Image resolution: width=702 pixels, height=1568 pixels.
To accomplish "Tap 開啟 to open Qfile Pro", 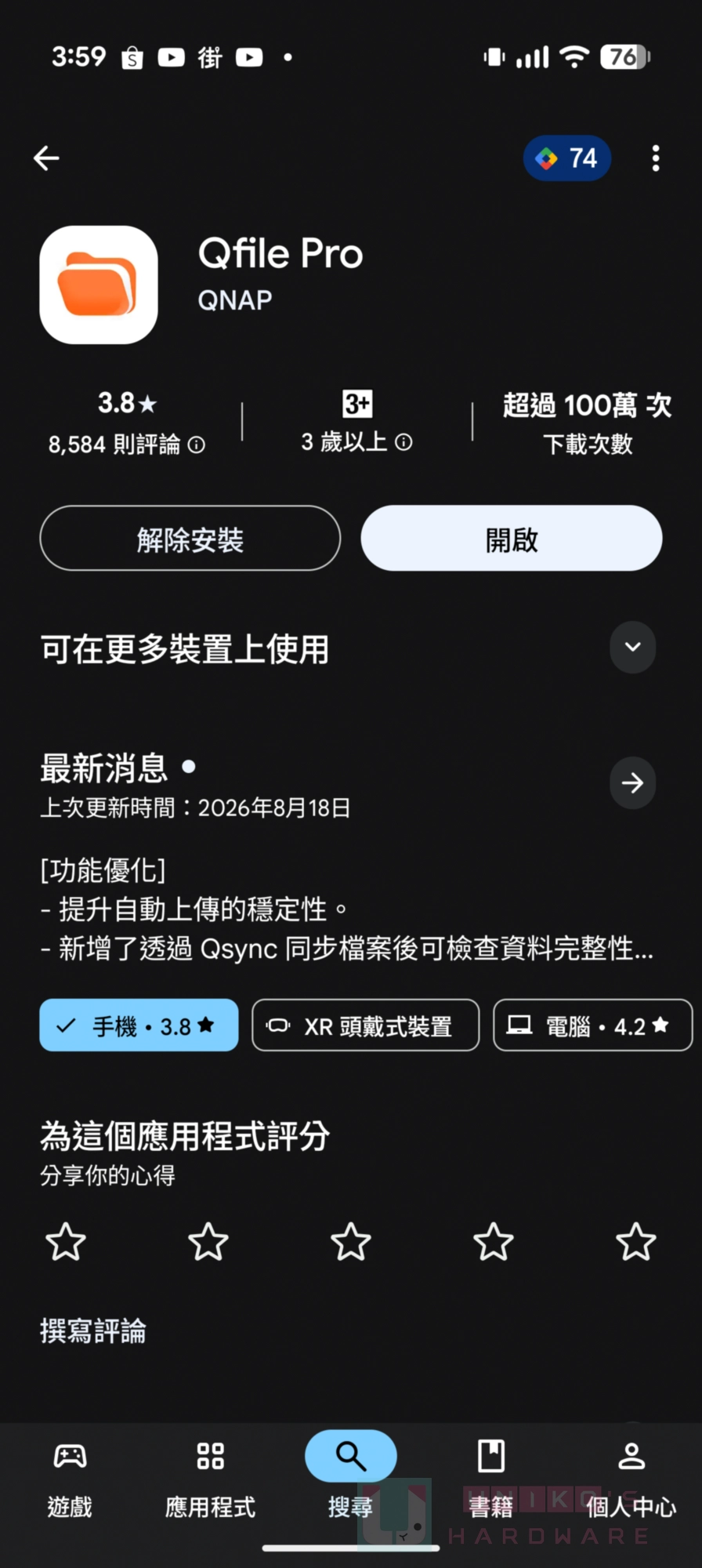I will coord(512,539).
